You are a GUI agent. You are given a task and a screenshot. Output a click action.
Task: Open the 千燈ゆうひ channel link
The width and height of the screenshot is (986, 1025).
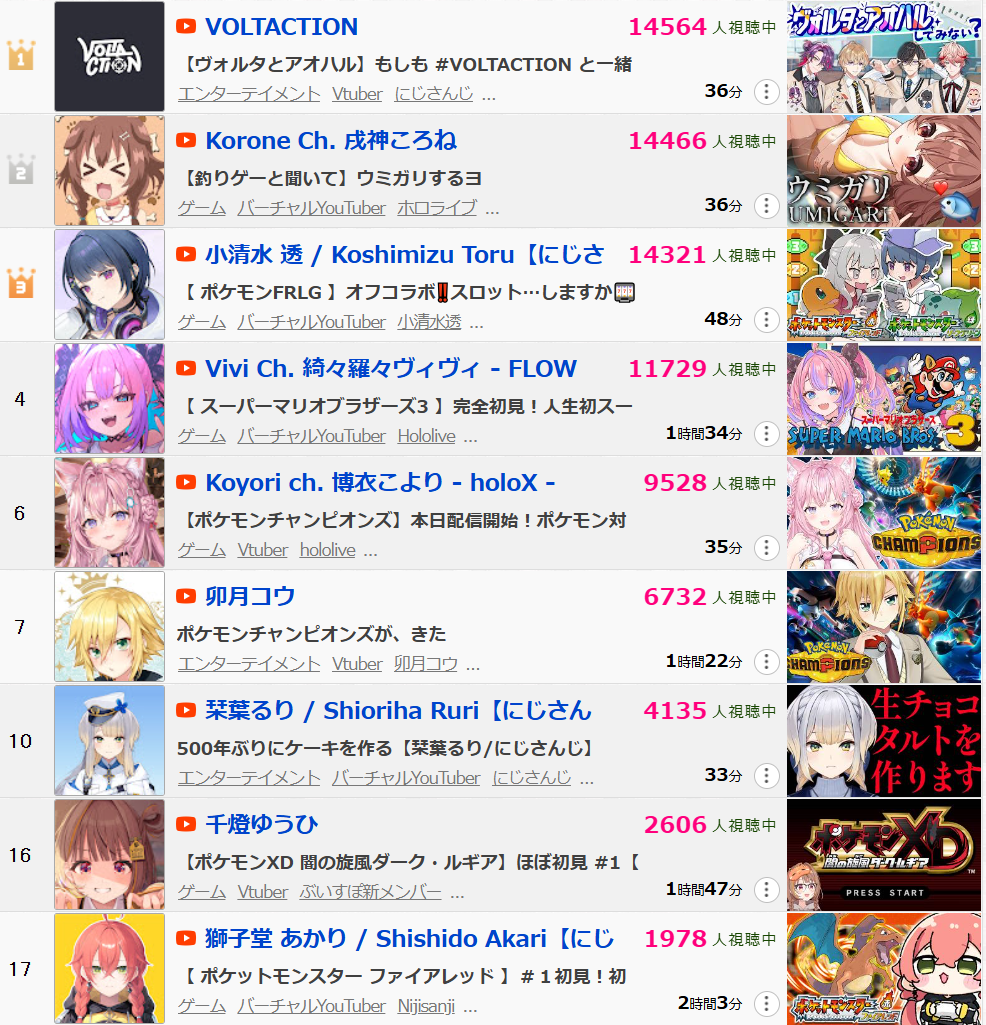click(261, 825)
